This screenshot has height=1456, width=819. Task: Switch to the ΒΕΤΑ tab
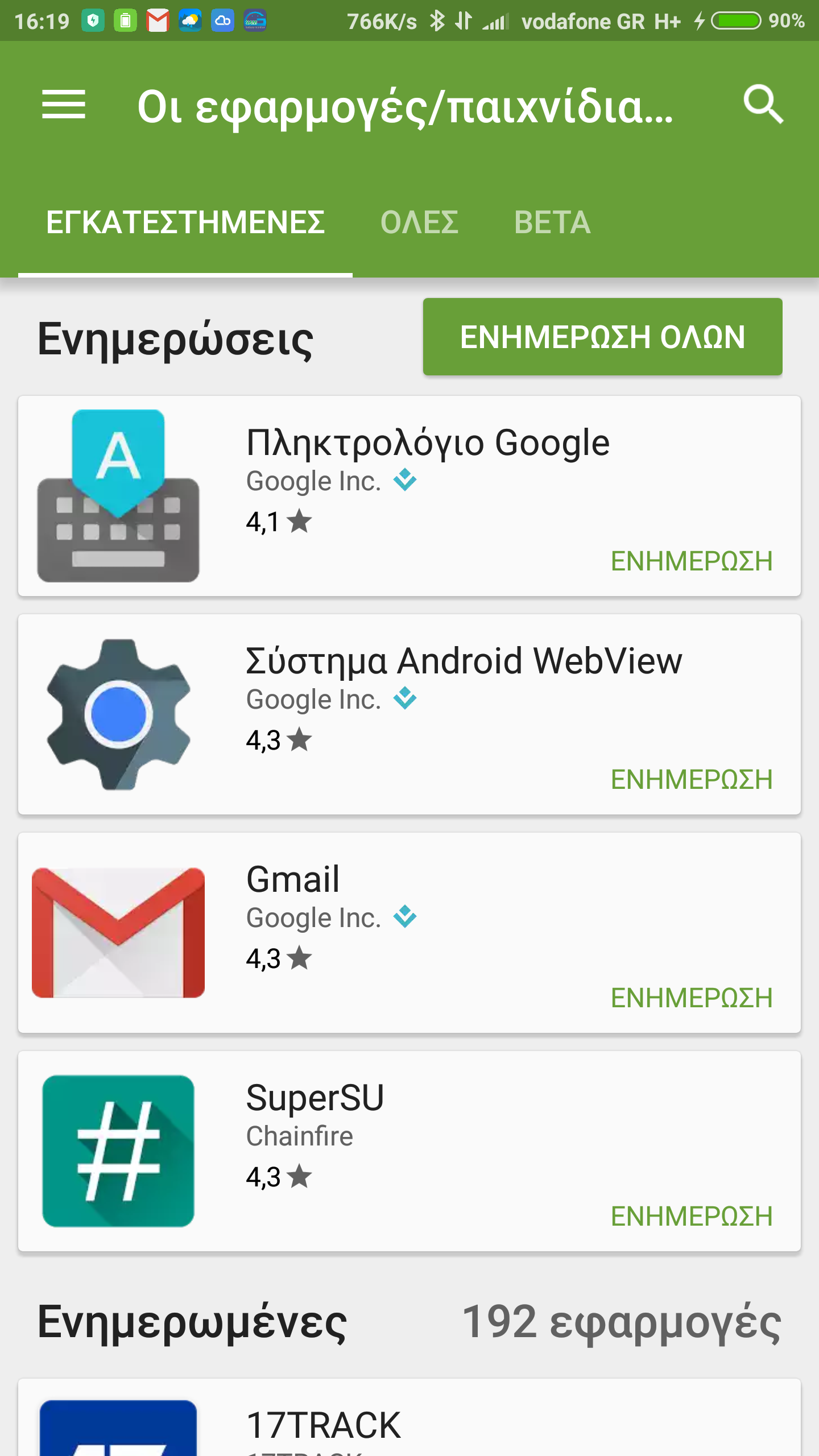pyautogui.click(x=552, y=222)
